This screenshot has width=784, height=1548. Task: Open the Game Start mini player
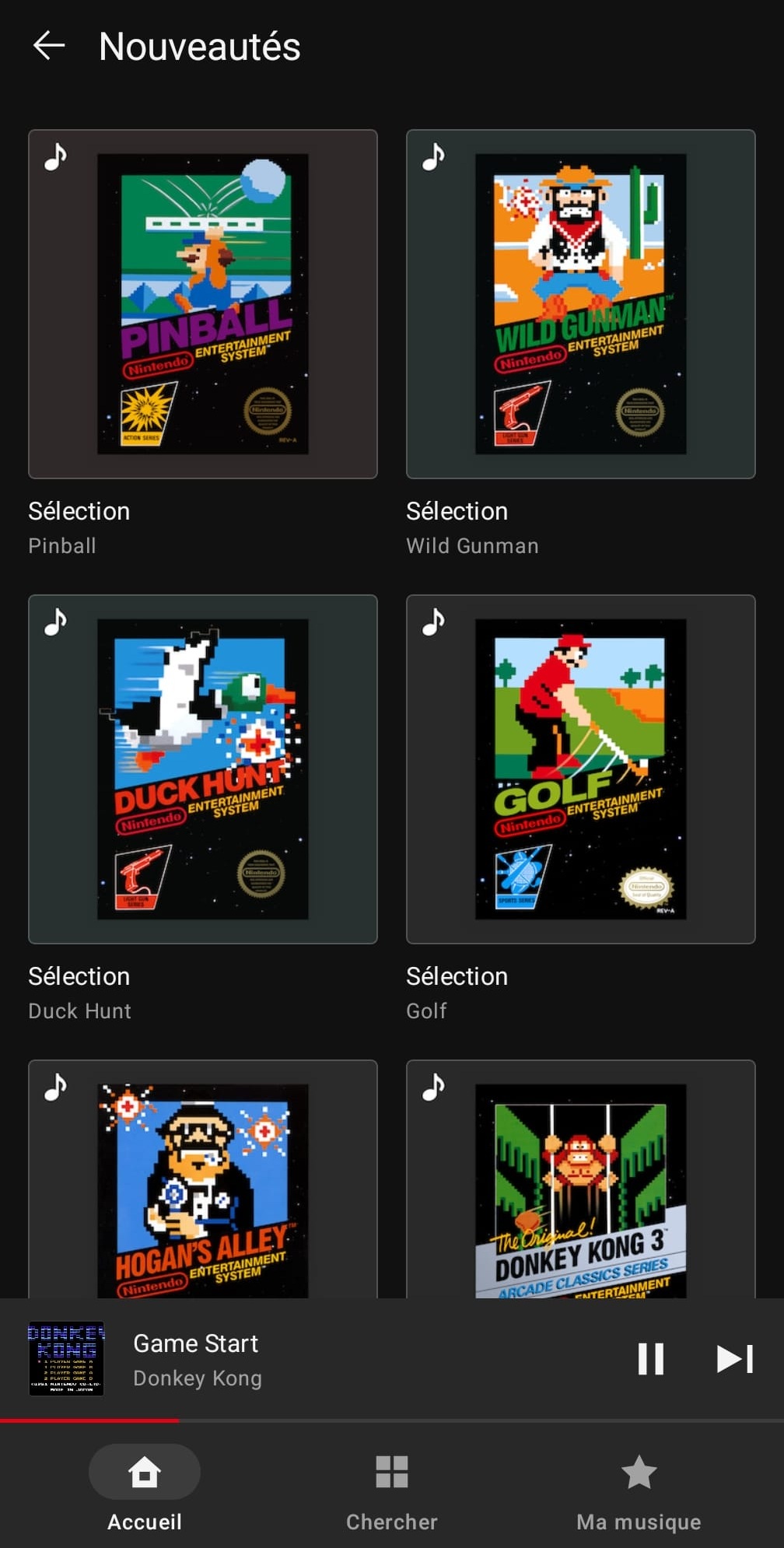[x=311, y=1359]
